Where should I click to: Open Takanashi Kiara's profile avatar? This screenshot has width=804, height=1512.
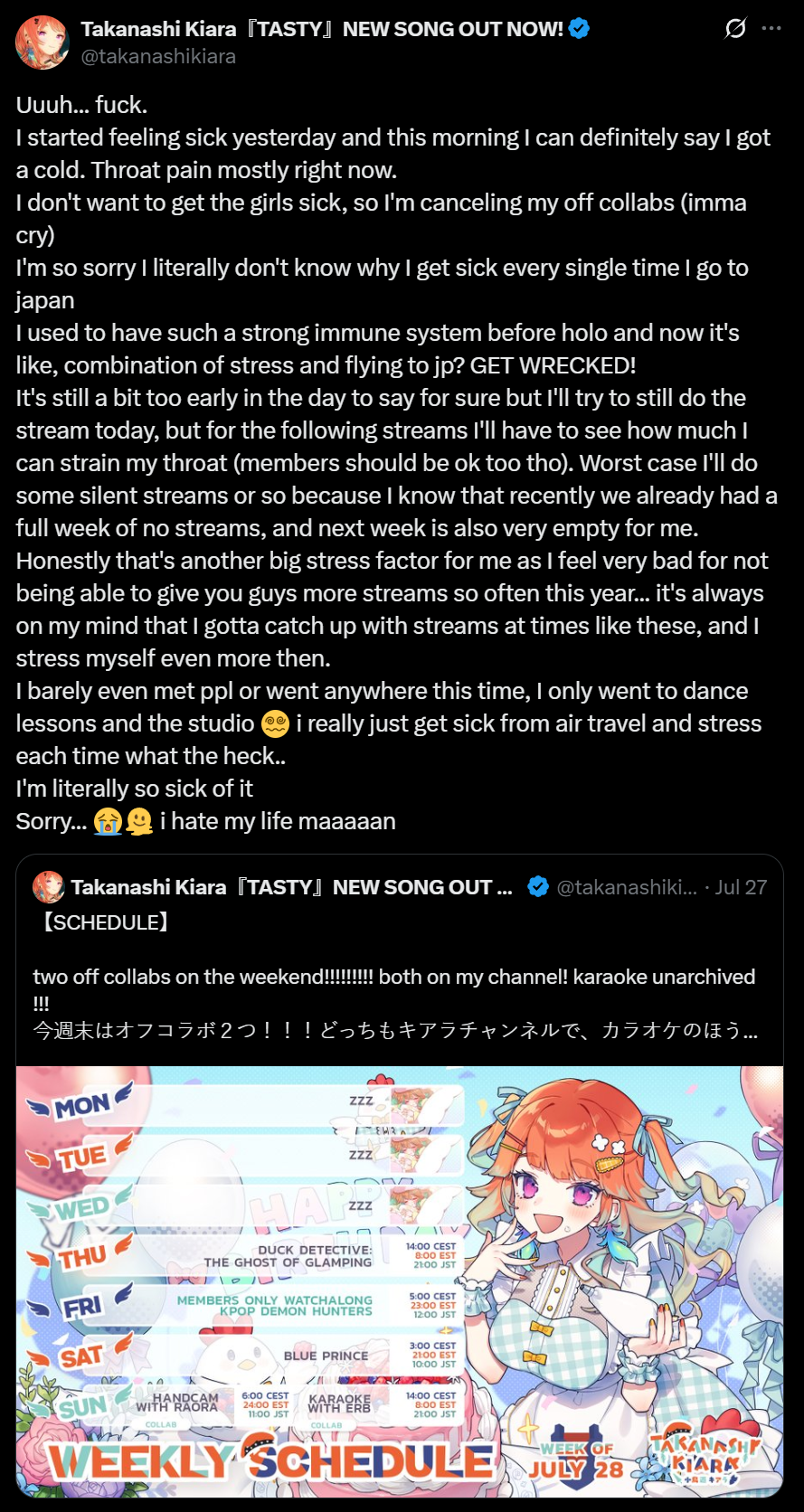43,43
